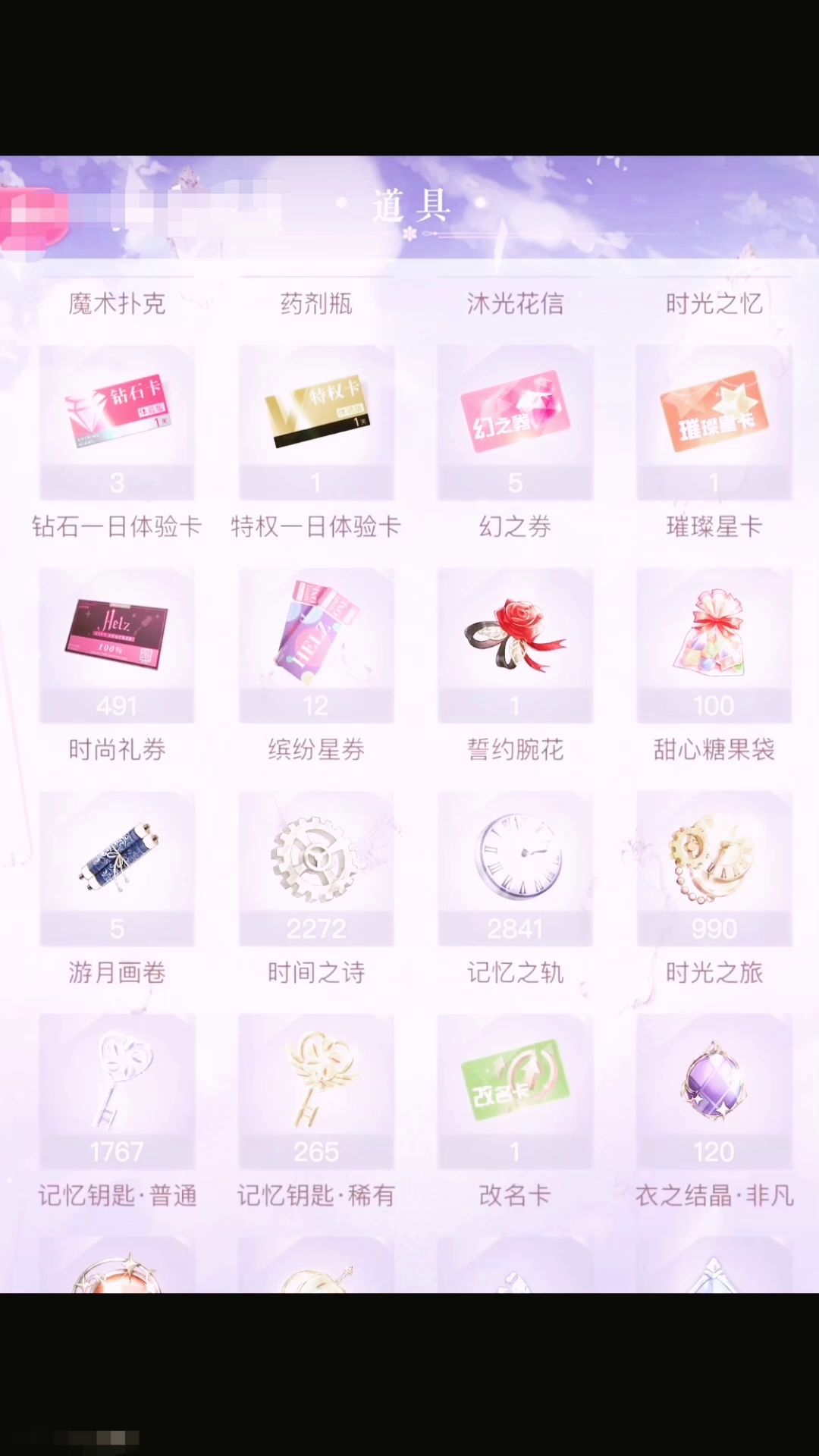The height and width of the screenshot is (1456, 819).
Task: Open the 时尚礼券 item
Action: pyautogui.click(x=117, y=646)
